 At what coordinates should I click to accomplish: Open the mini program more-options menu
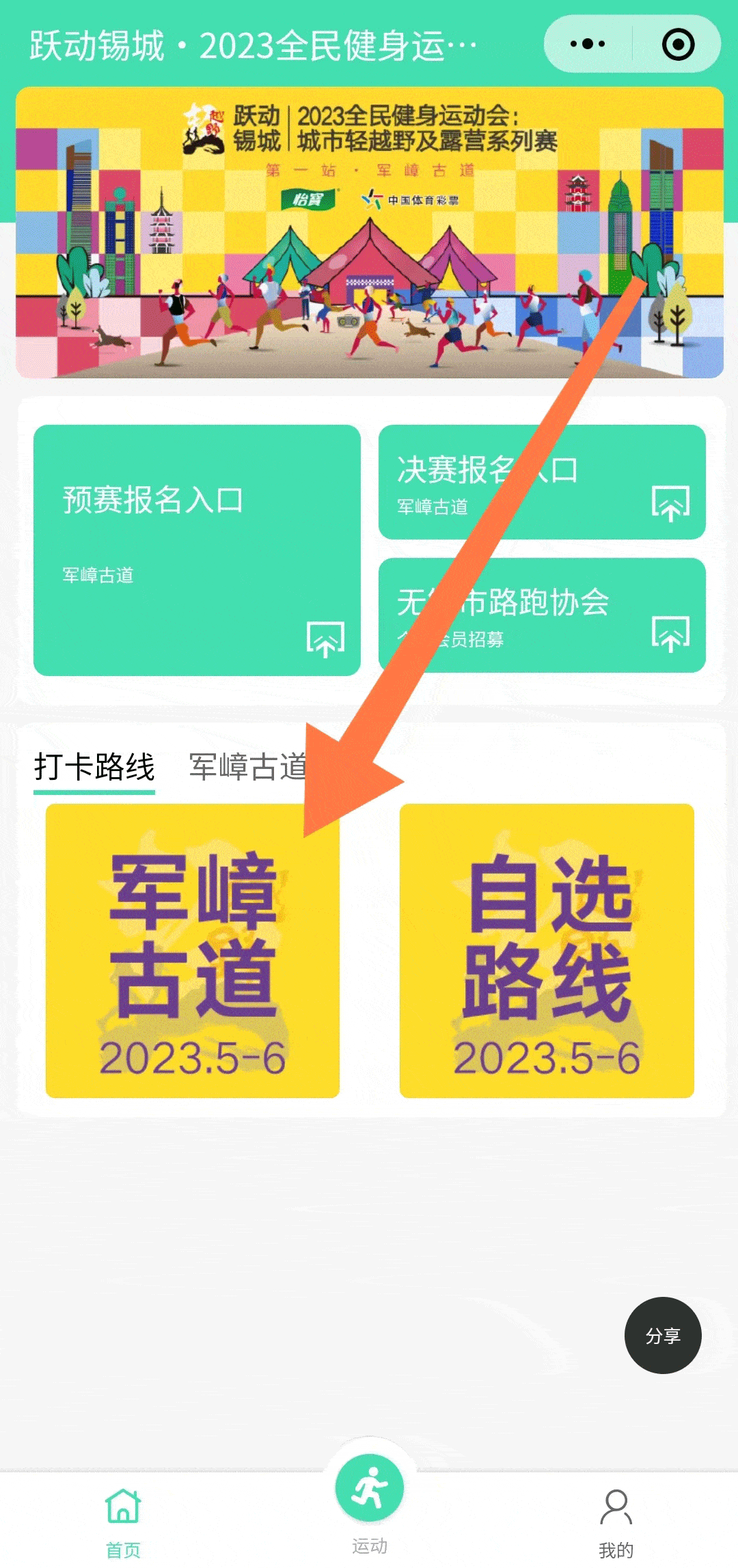pos(588,44)
